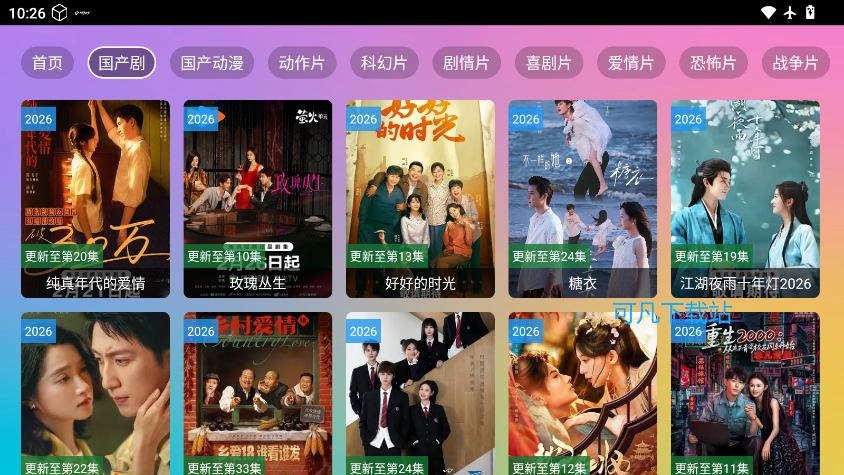
Task: Open the 糖衣 drama poster
Action: 583,198
